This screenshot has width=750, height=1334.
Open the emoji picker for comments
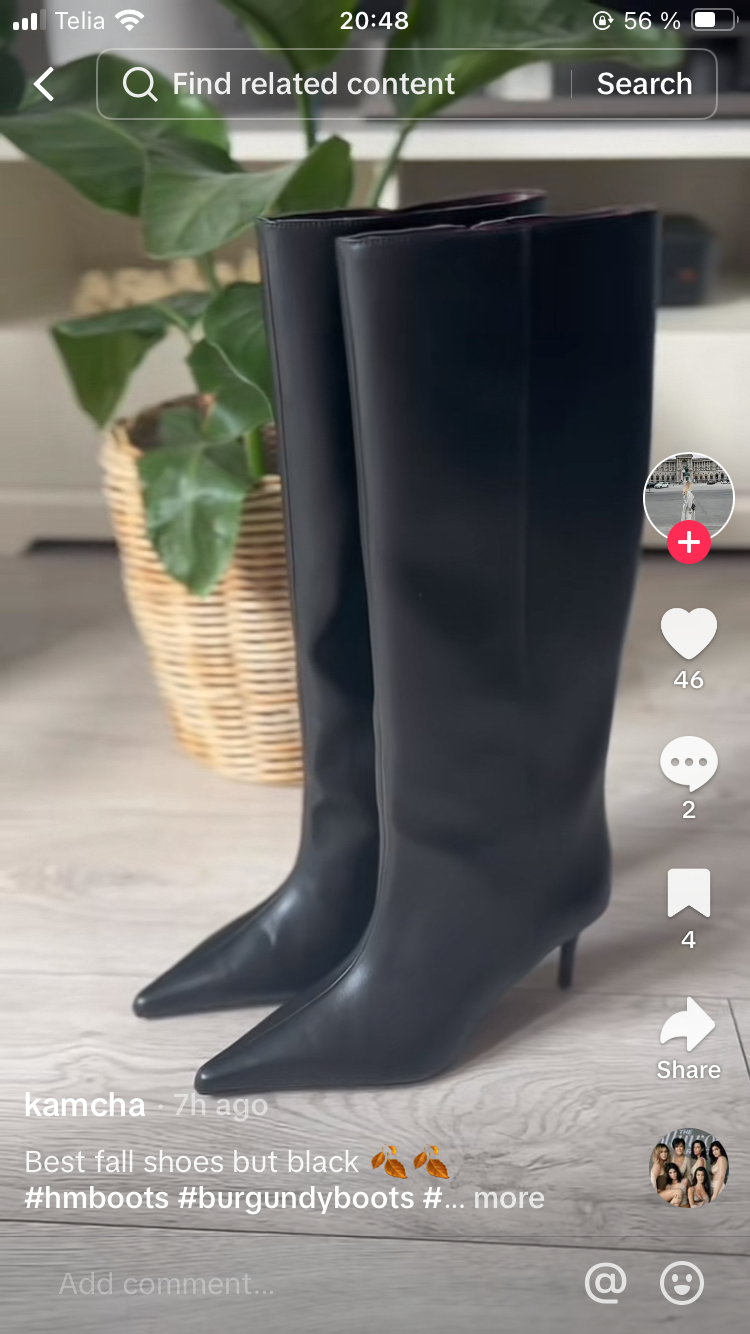[x=682, y=1283]
